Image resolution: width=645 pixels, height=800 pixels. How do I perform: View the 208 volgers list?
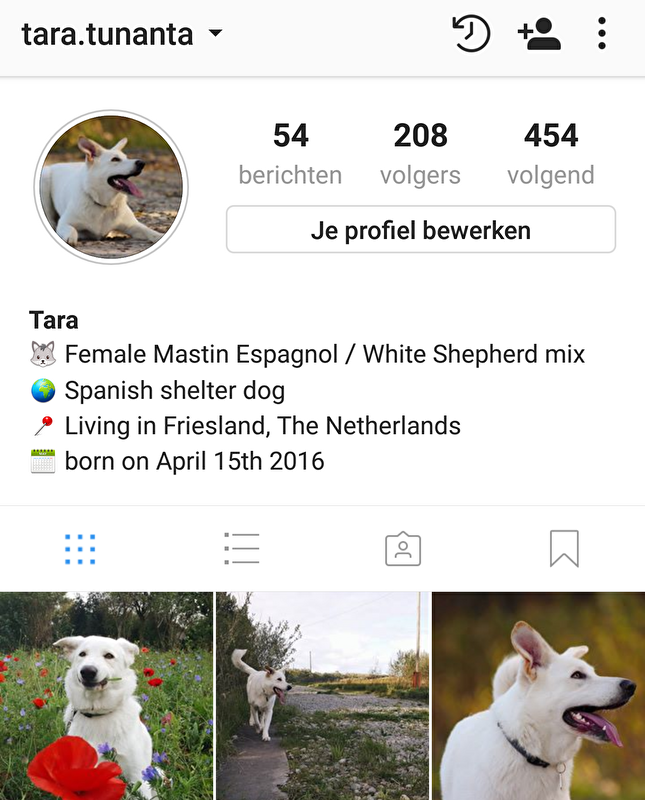click(420, 154)
